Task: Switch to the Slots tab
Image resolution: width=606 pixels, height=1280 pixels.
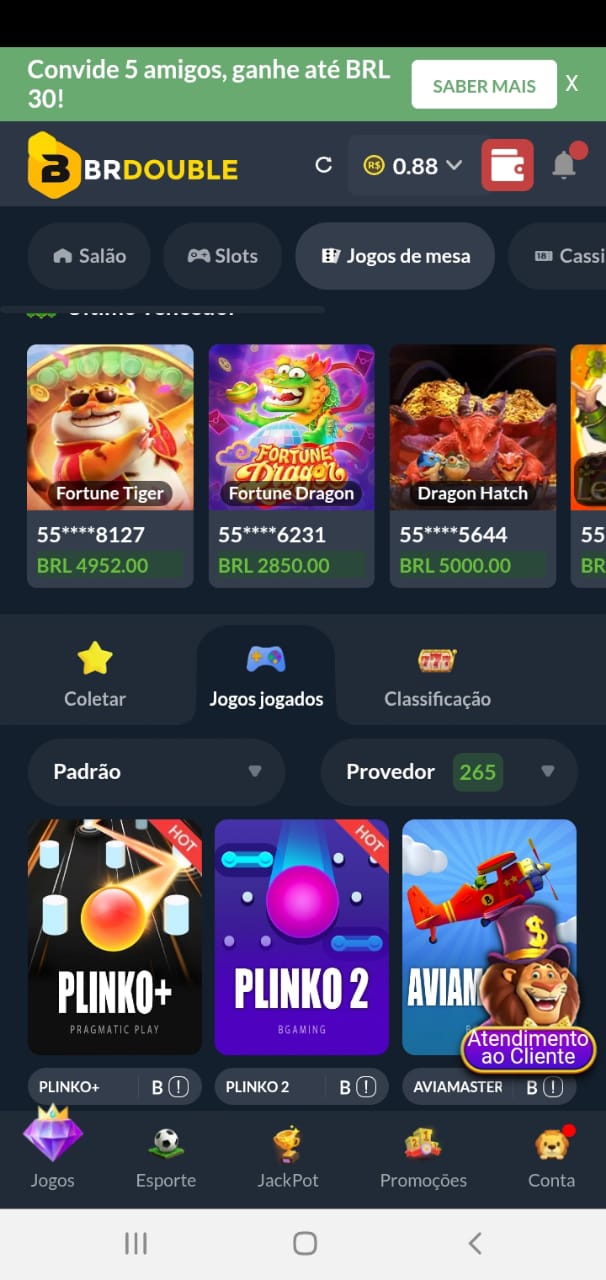Action: click(x=222, y=256)
